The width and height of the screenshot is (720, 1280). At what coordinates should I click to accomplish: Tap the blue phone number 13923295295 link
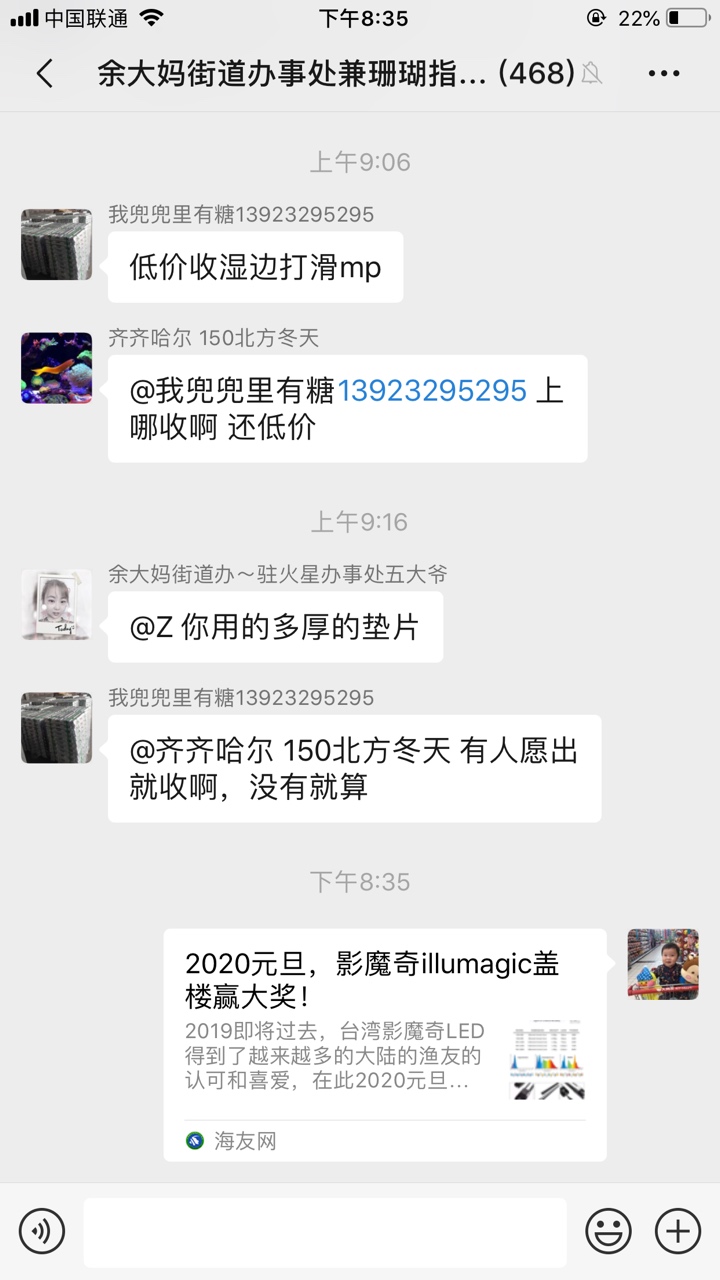click(432, 390)
